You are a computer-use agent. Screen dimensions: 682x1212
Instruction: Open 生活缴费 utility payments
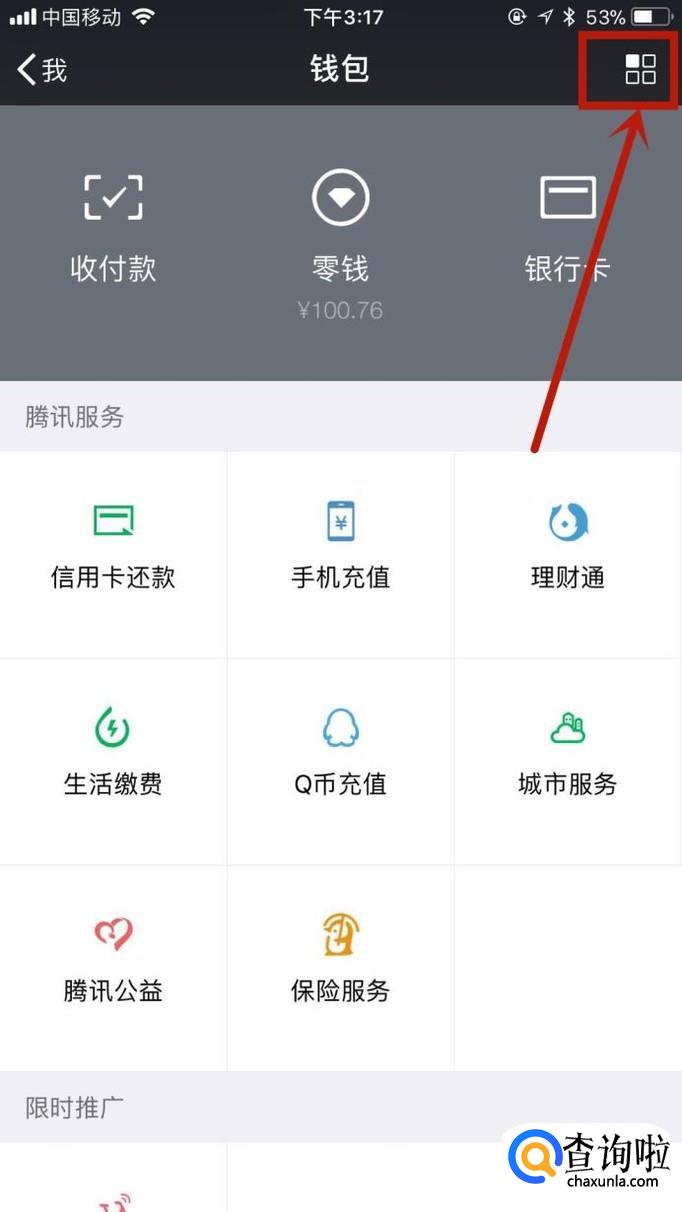(x=113, y=755)
